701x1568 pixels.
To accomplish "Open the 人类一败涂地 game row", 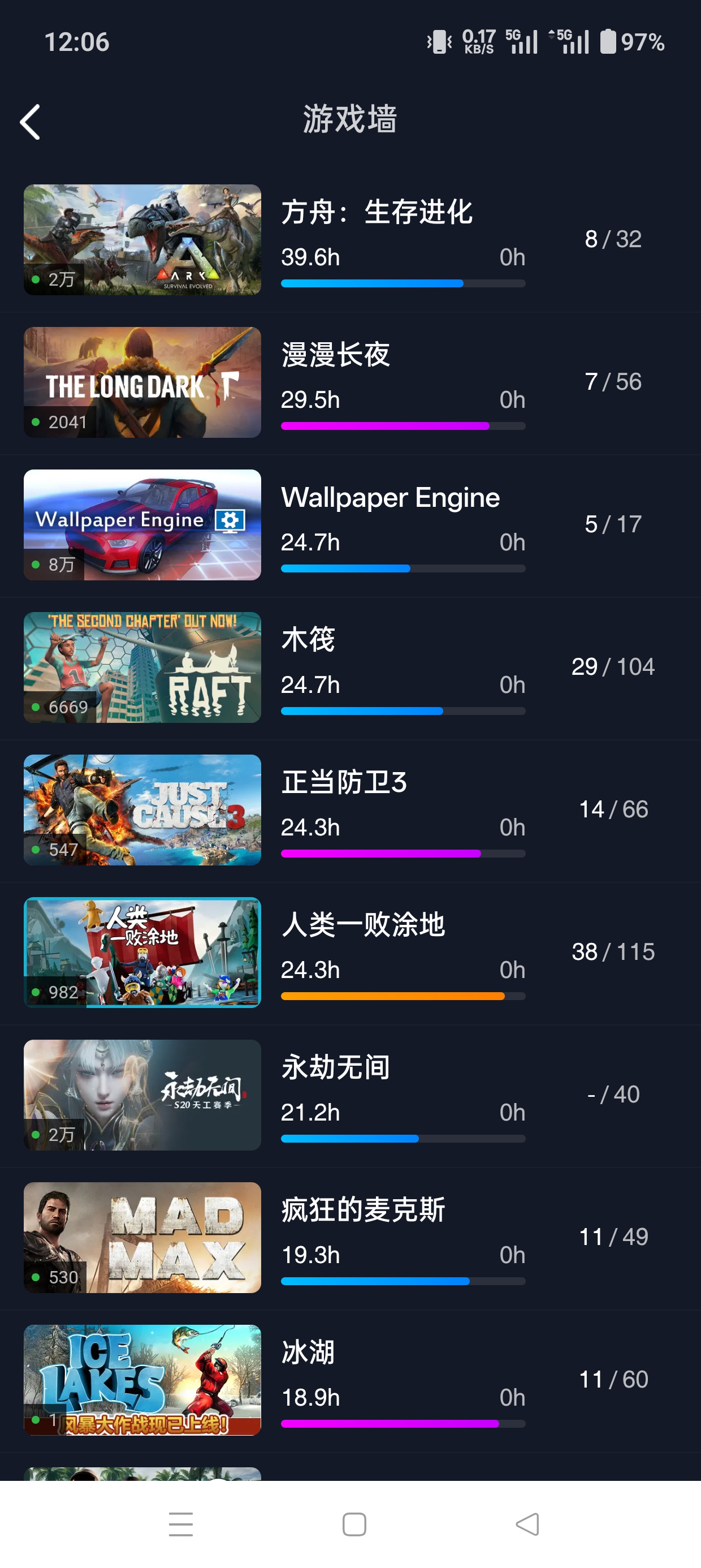I will point(350,953).
